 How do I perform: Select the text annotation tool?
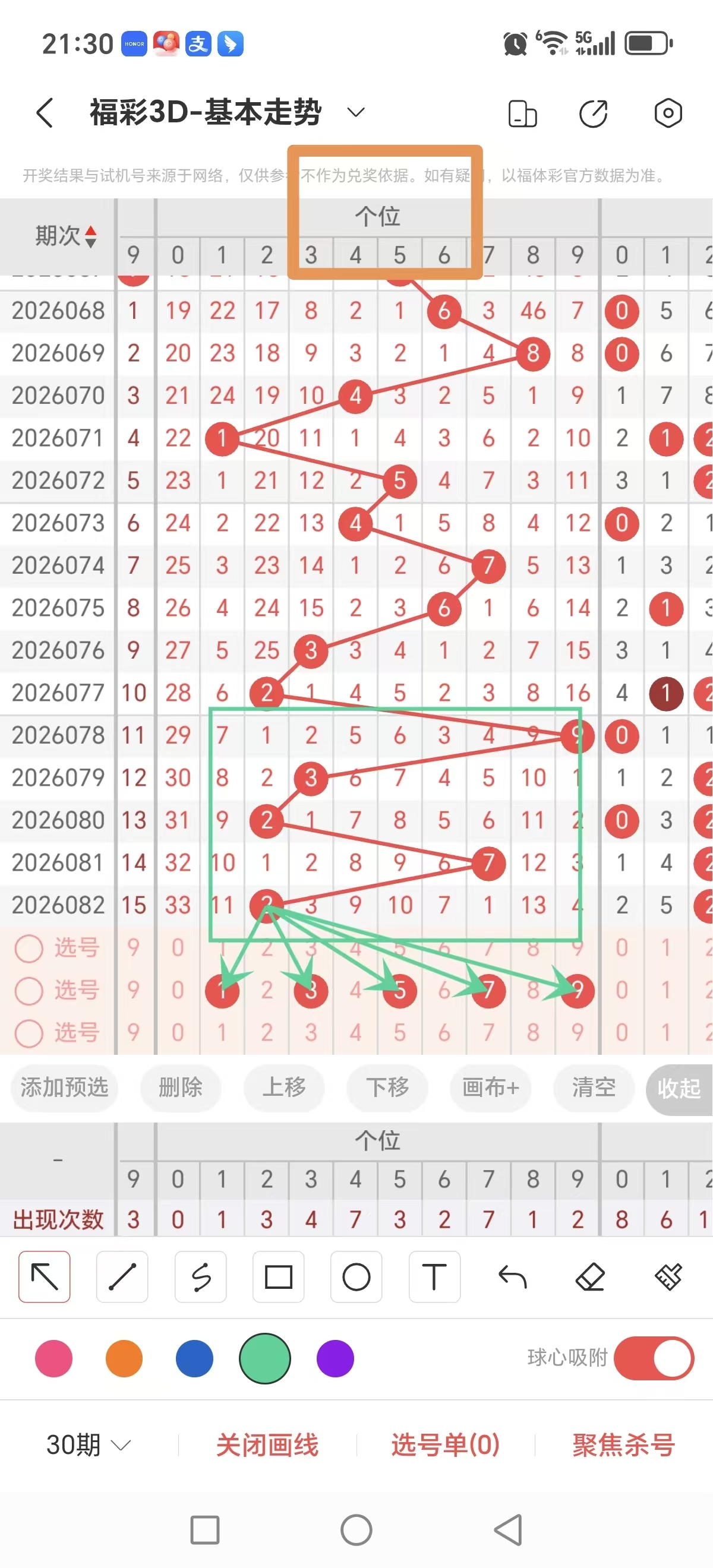[434, 1276]
